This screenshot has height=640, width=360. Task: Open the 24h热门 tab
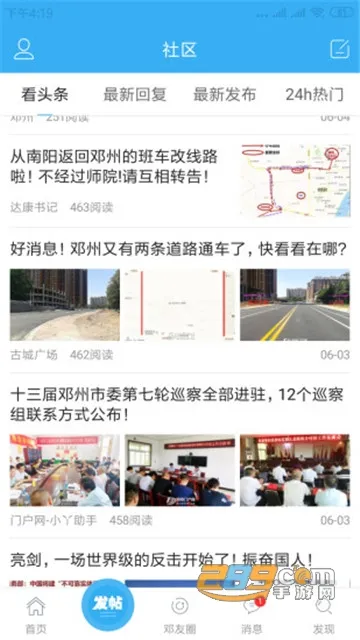tap(314, 95)
